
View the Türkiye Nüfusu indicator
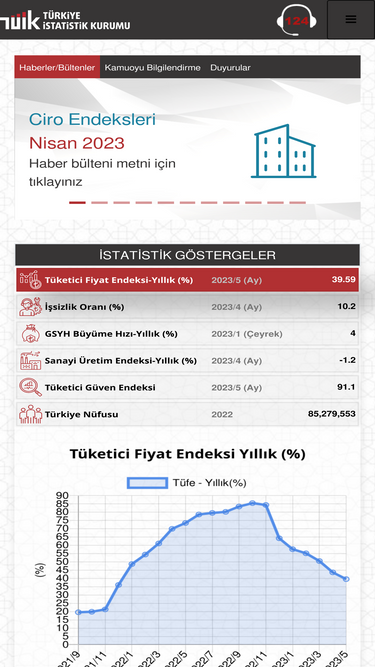[188, 414]
